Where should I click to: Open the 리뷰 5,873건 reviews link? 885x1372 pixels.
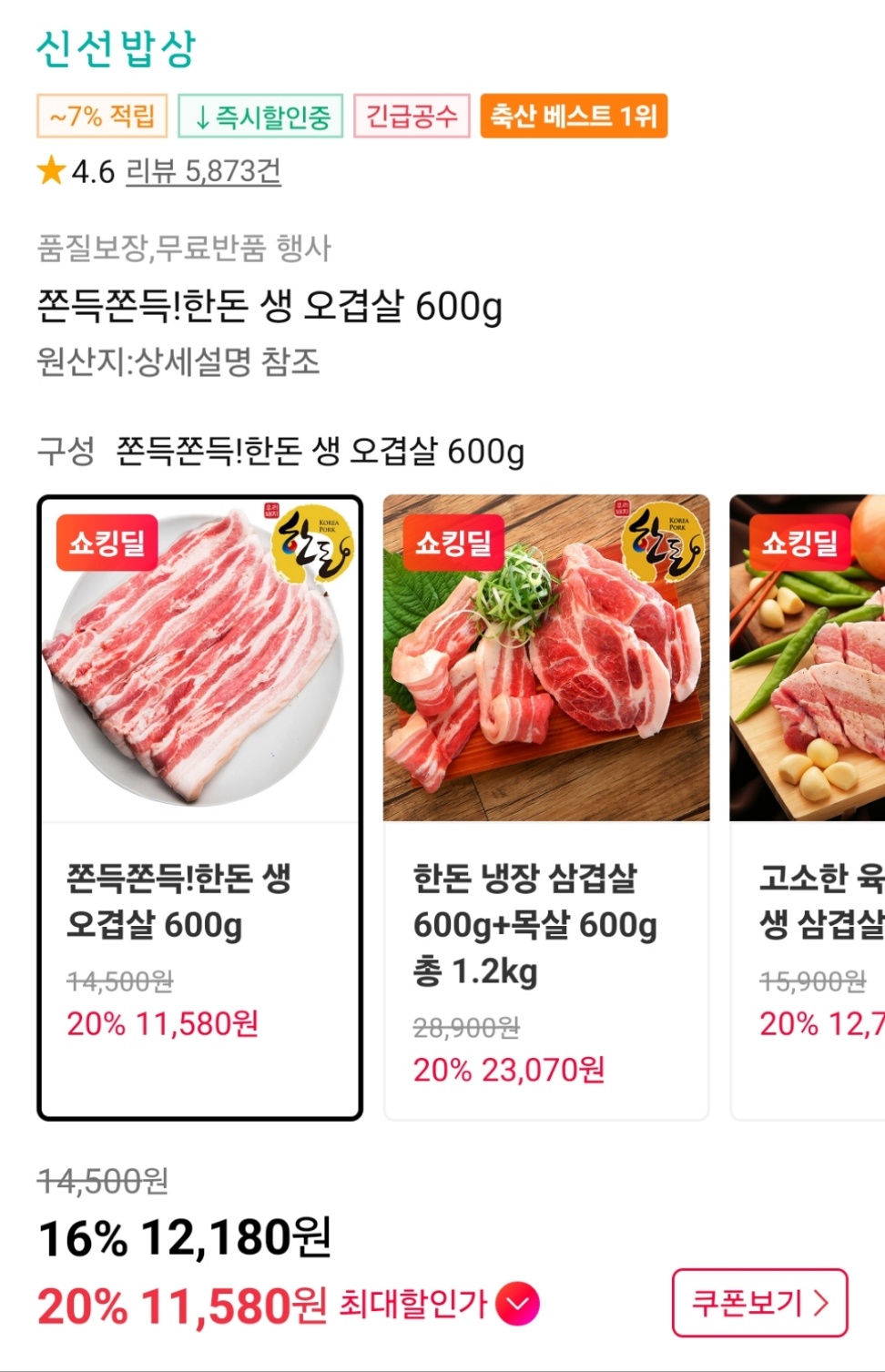203,171
